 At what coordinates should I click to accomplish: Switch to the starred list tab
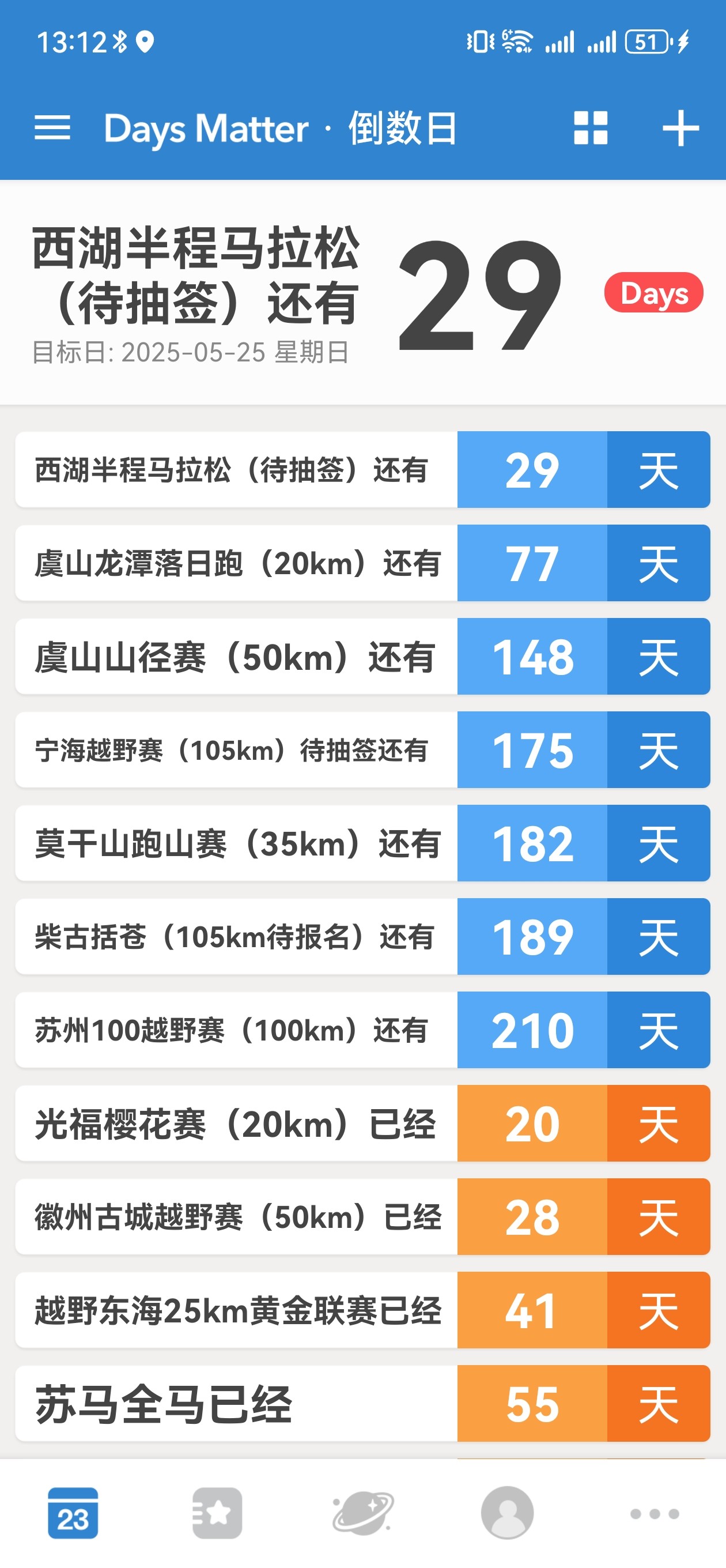217,1513
